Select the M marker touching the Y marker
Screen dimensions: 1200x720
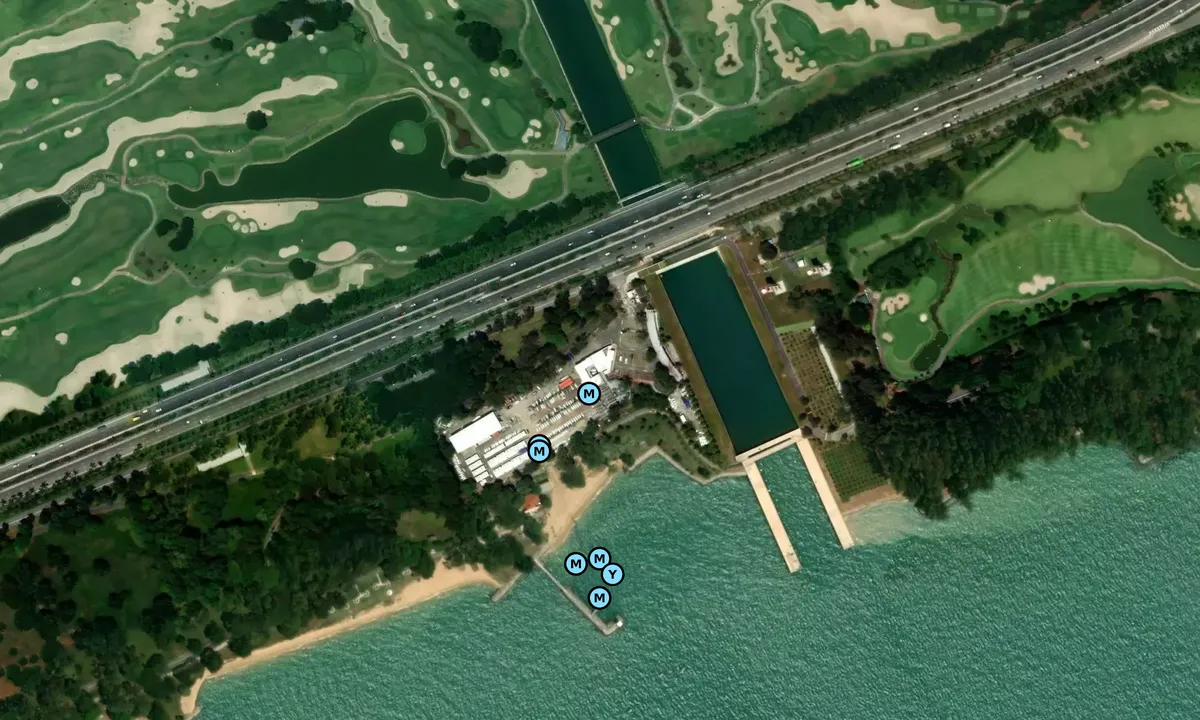click(x=598, y=558)
